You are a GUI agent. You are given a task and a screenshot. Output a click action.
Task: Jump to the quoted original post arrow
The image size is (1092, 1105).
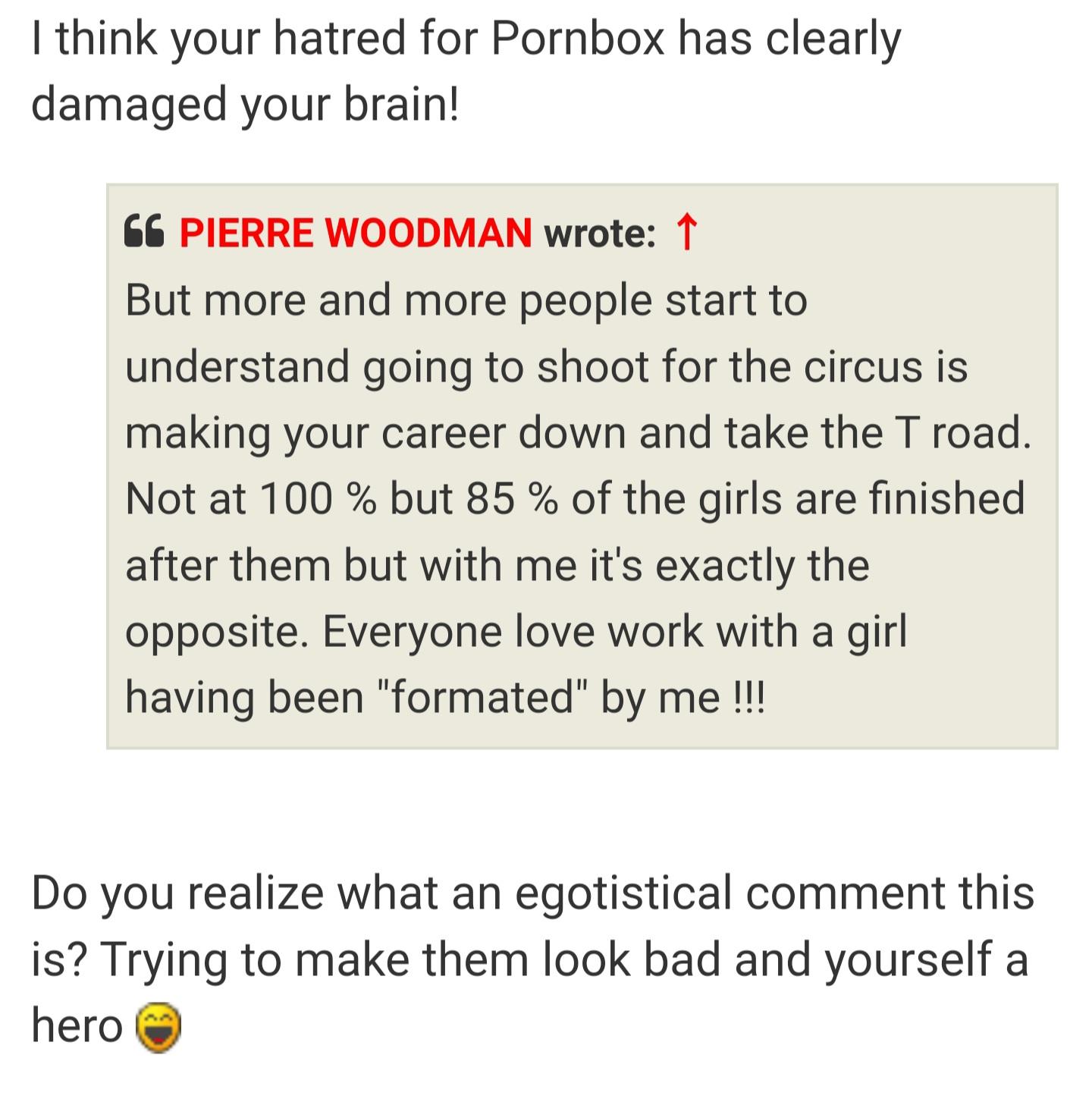[686, 233]
